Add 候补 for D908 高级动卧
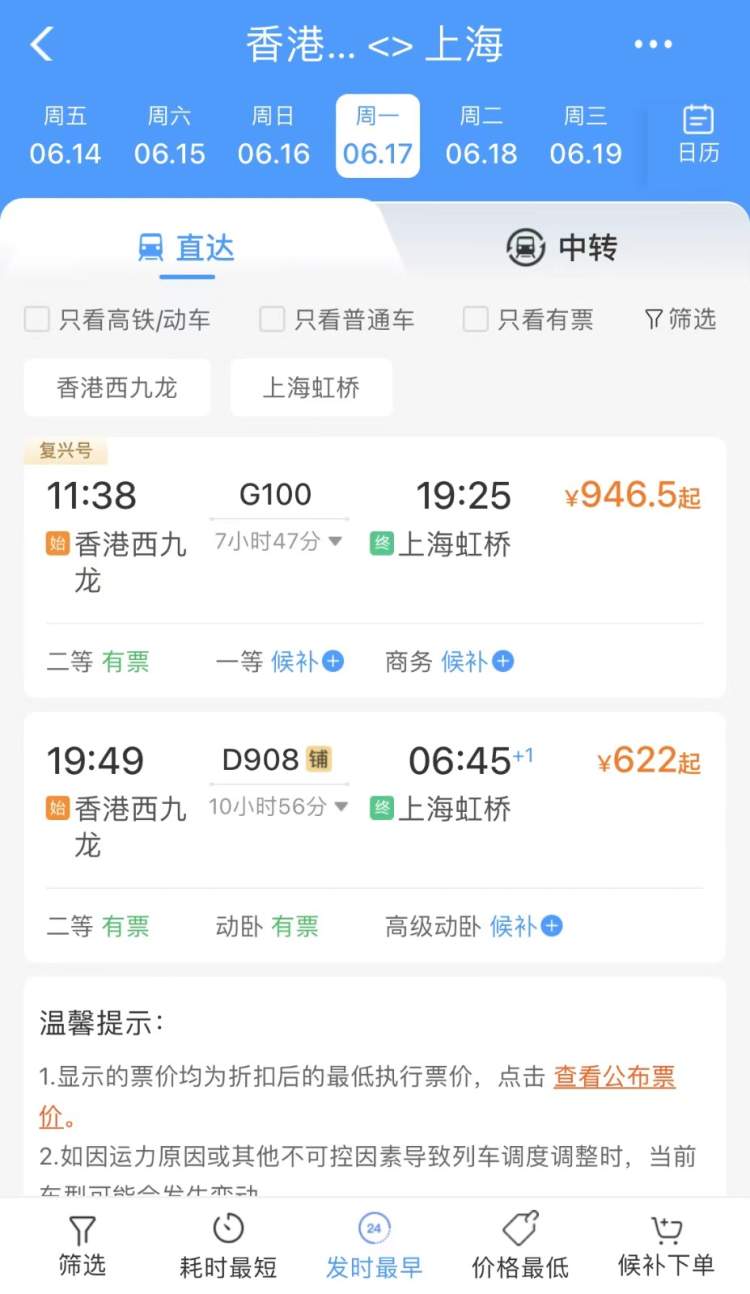750x1294 pixels. [526, 927]
